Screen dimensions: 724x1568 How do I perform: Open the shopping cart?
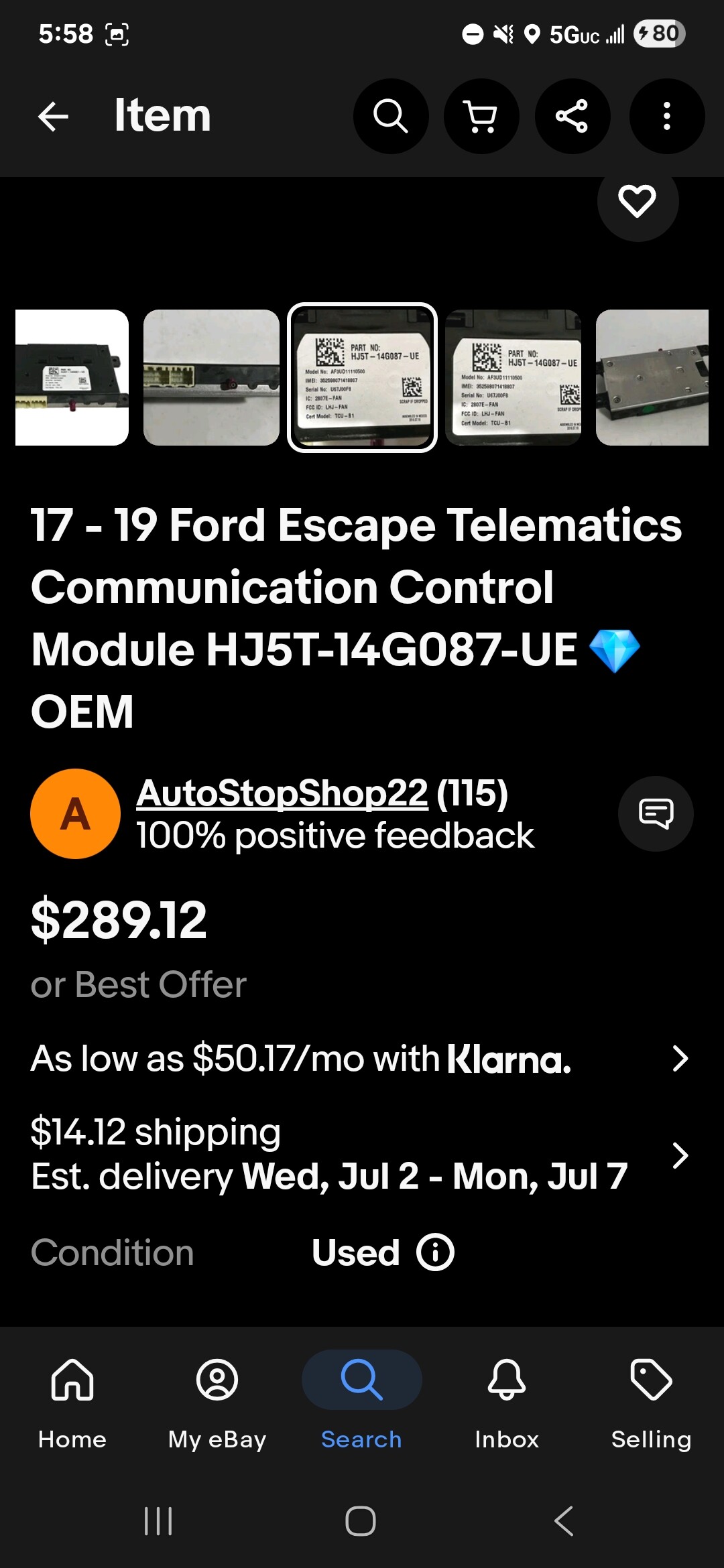click(481, 117)
